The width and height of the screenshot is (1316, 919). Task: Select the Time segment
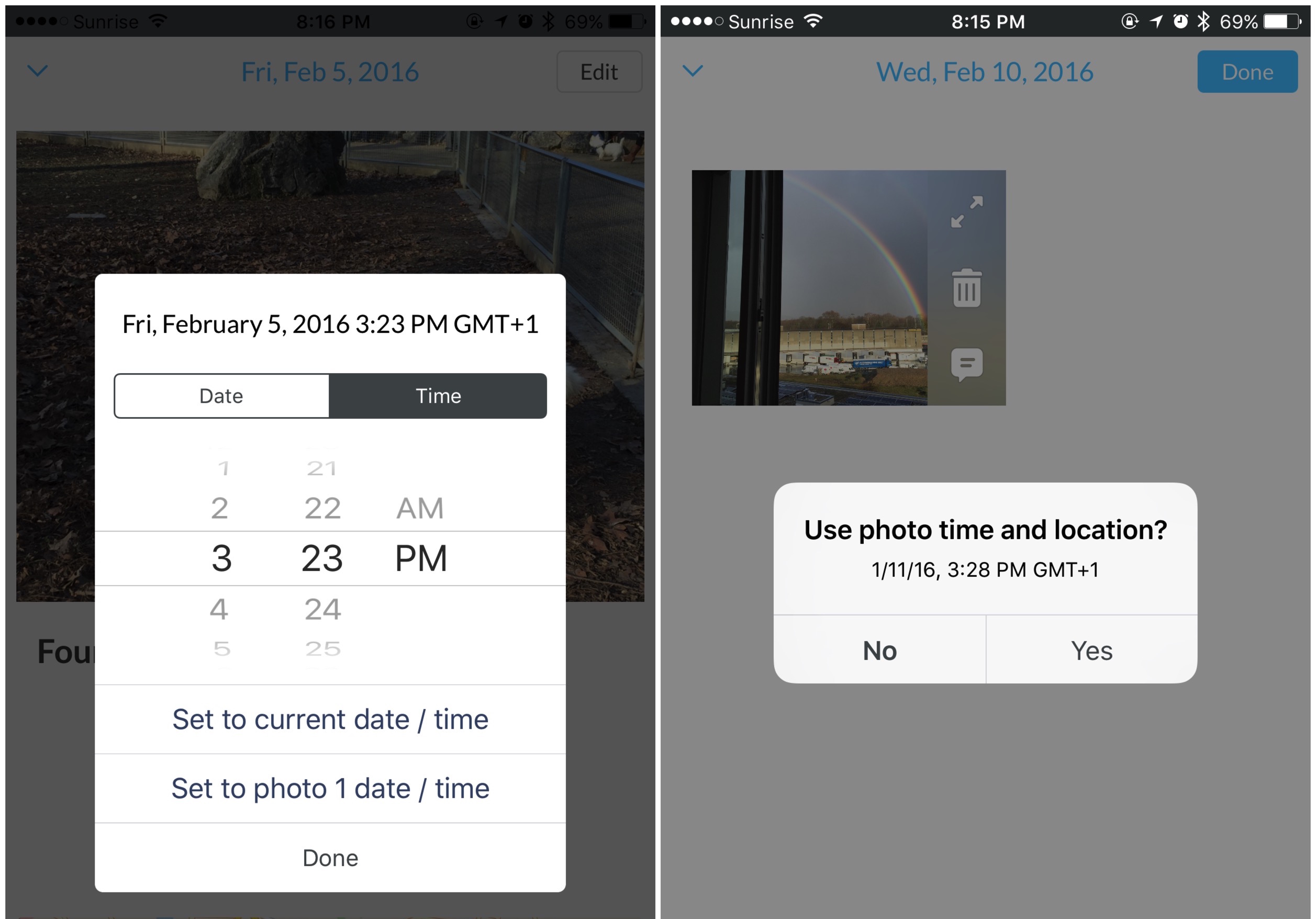tap(438, 396)
